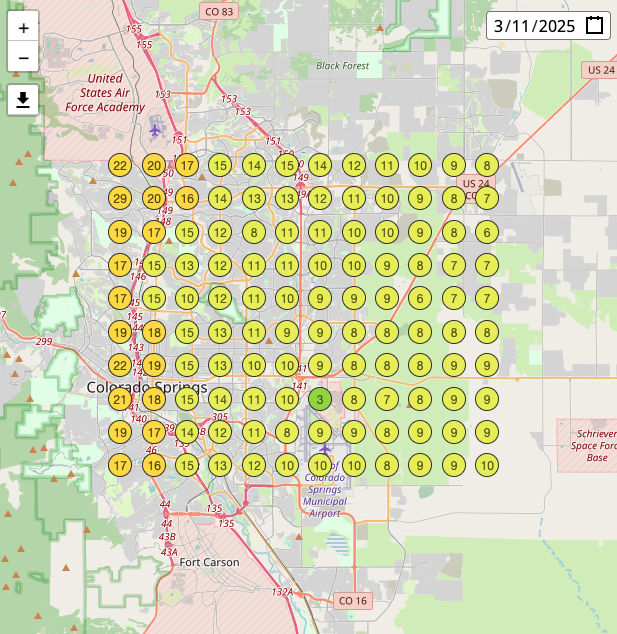The height and width of the screenshot is (634, 617).
Task: Download the map data
Action: click(23, 99)
